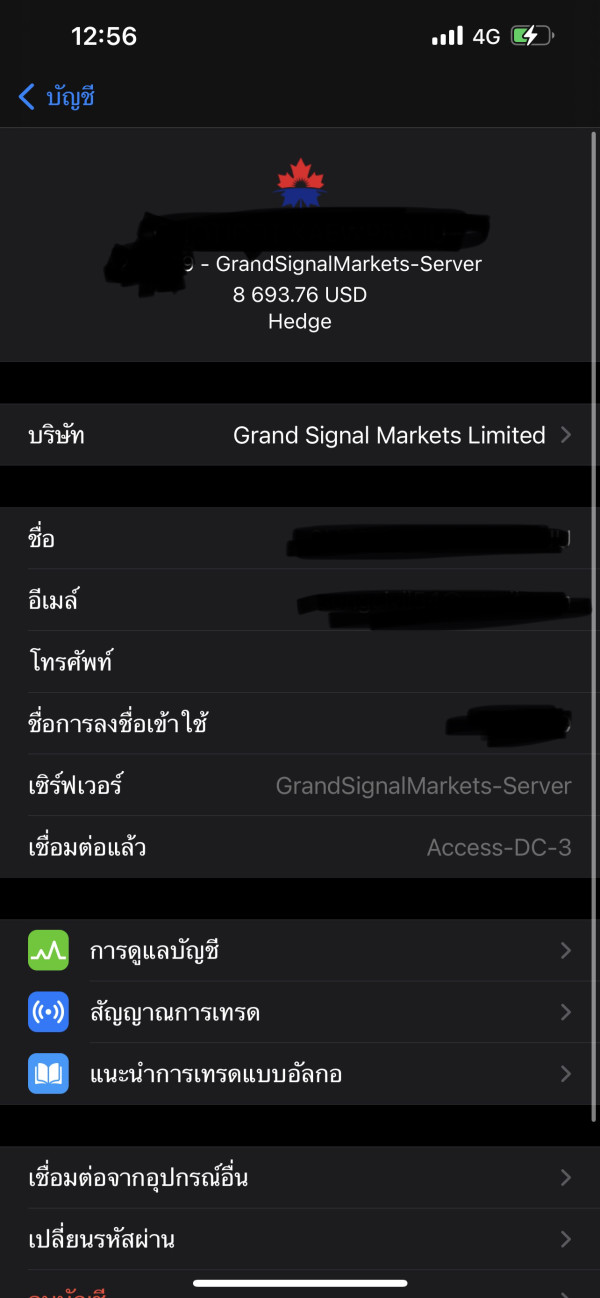The height and width of the screenshot is (1298, 600).
Task: Select เปลี่ยนรหัสผ่าน
Action: pyautogui.click(x=300, y=1239)
